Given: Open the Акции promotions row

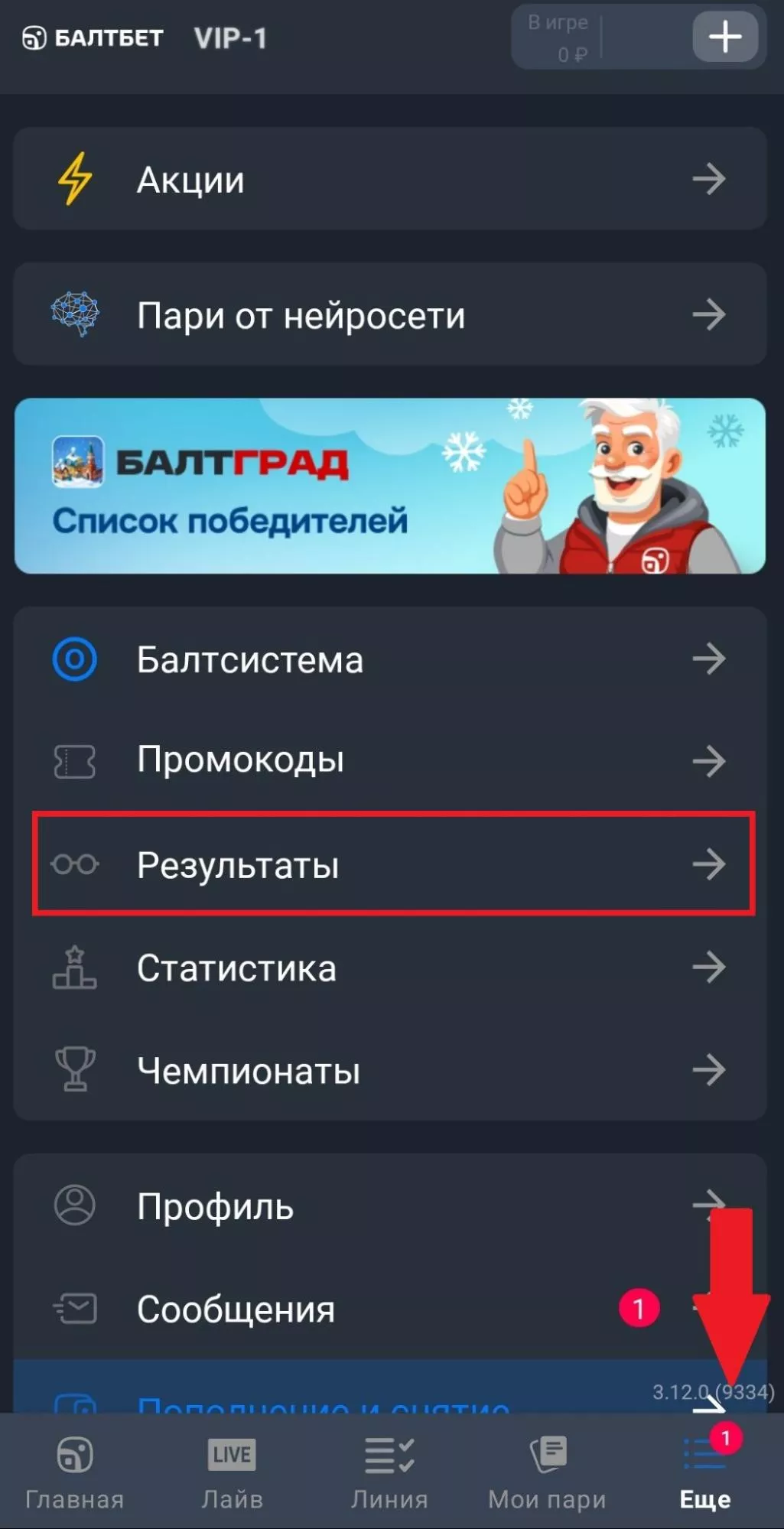Looking at the screenshot, I should coord(390,180).
